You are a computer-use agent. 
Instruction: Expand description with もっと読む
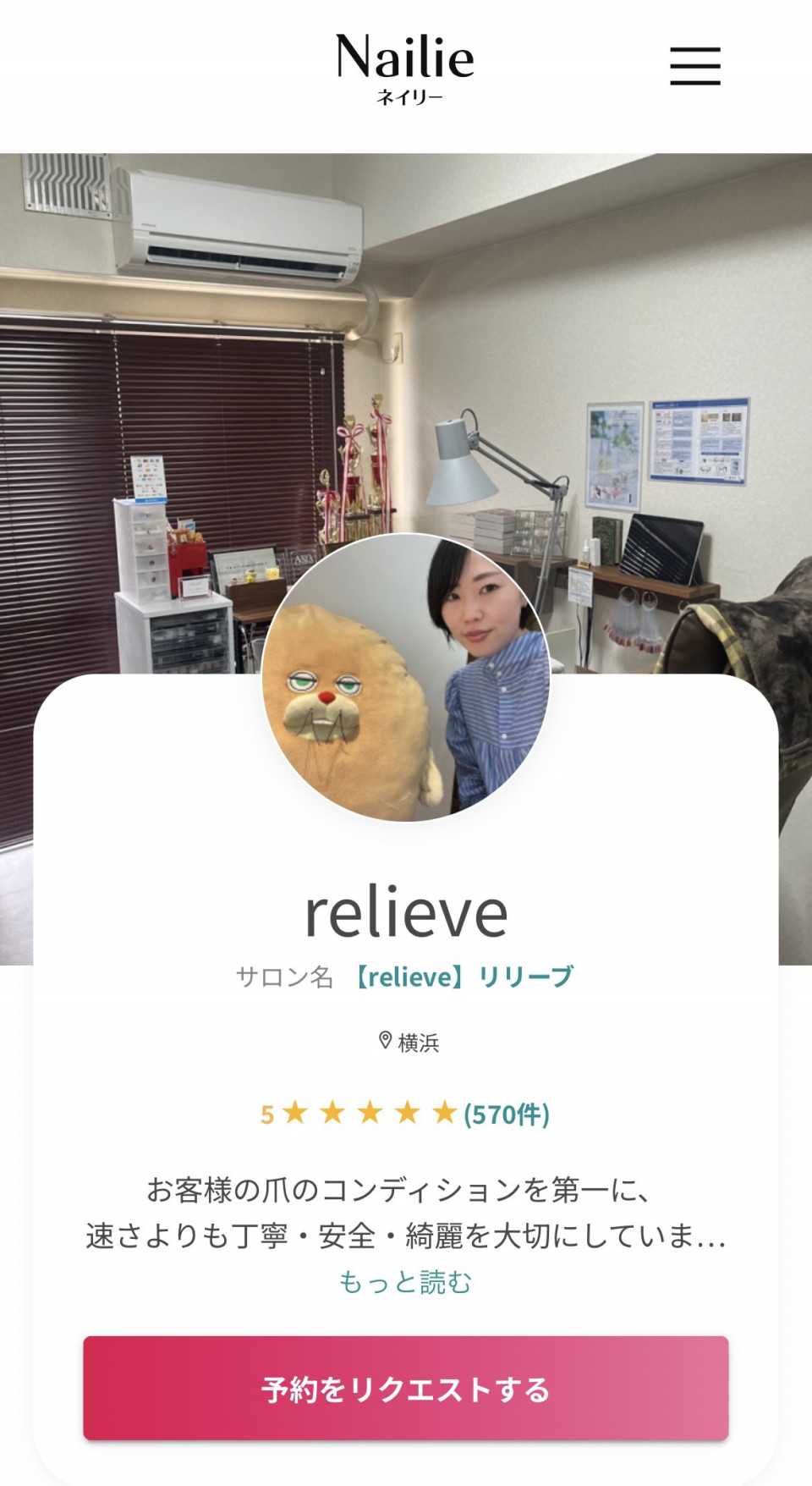pos(405,1282)
